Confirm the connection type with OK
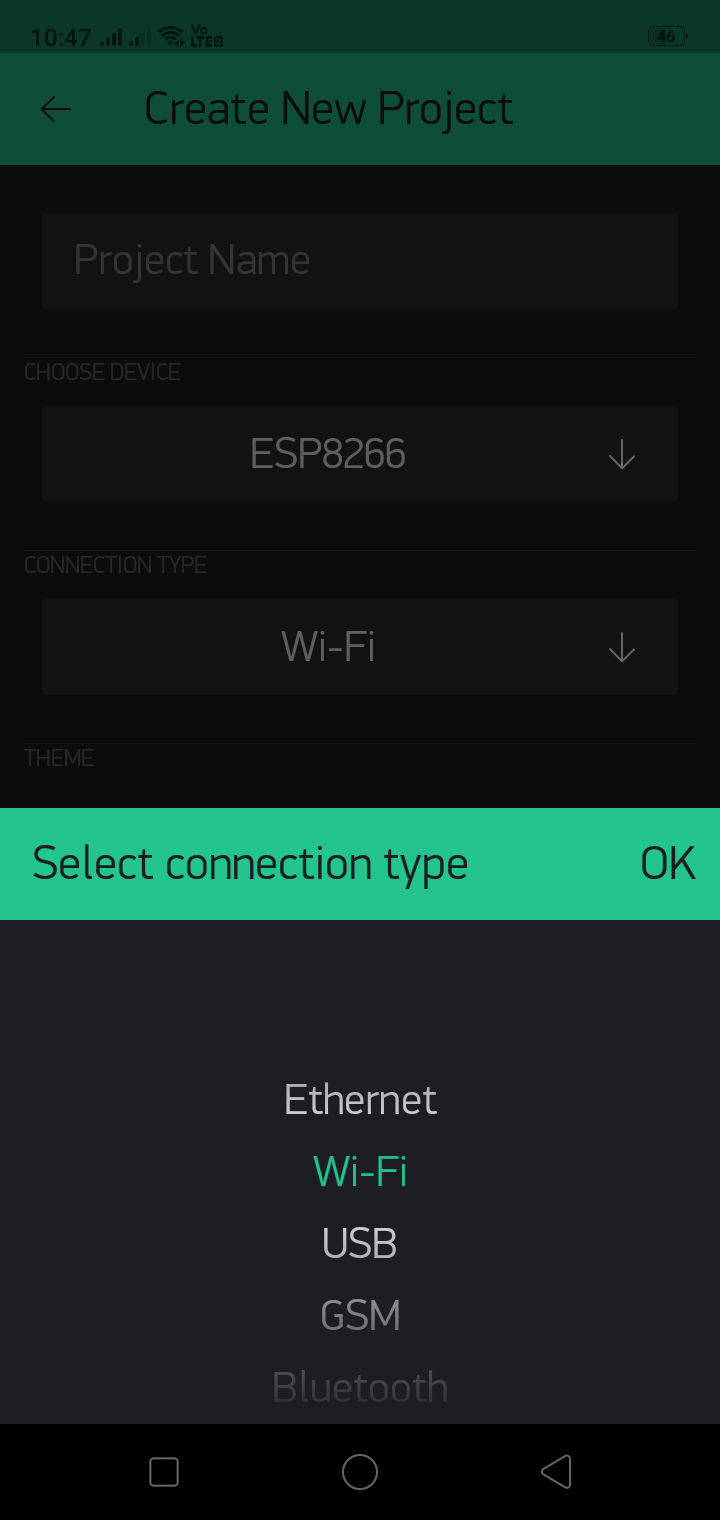Image resolution: width=720 pixels, height=1520 pixels. [x=667, y=863]
